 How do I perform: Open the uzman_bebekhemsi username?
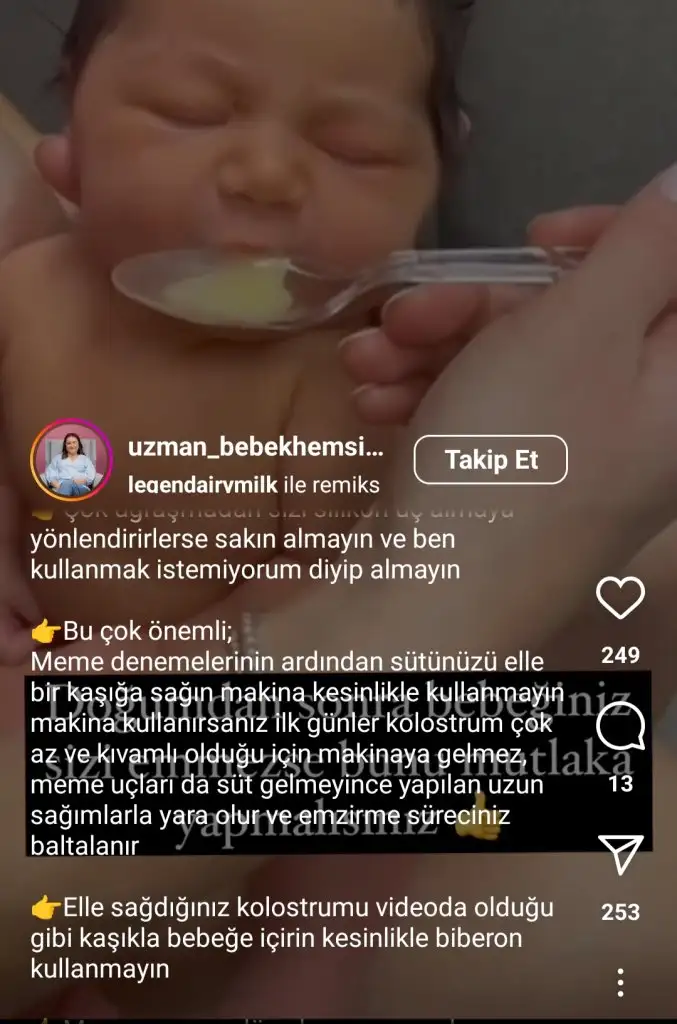click(x=255, y=449)
